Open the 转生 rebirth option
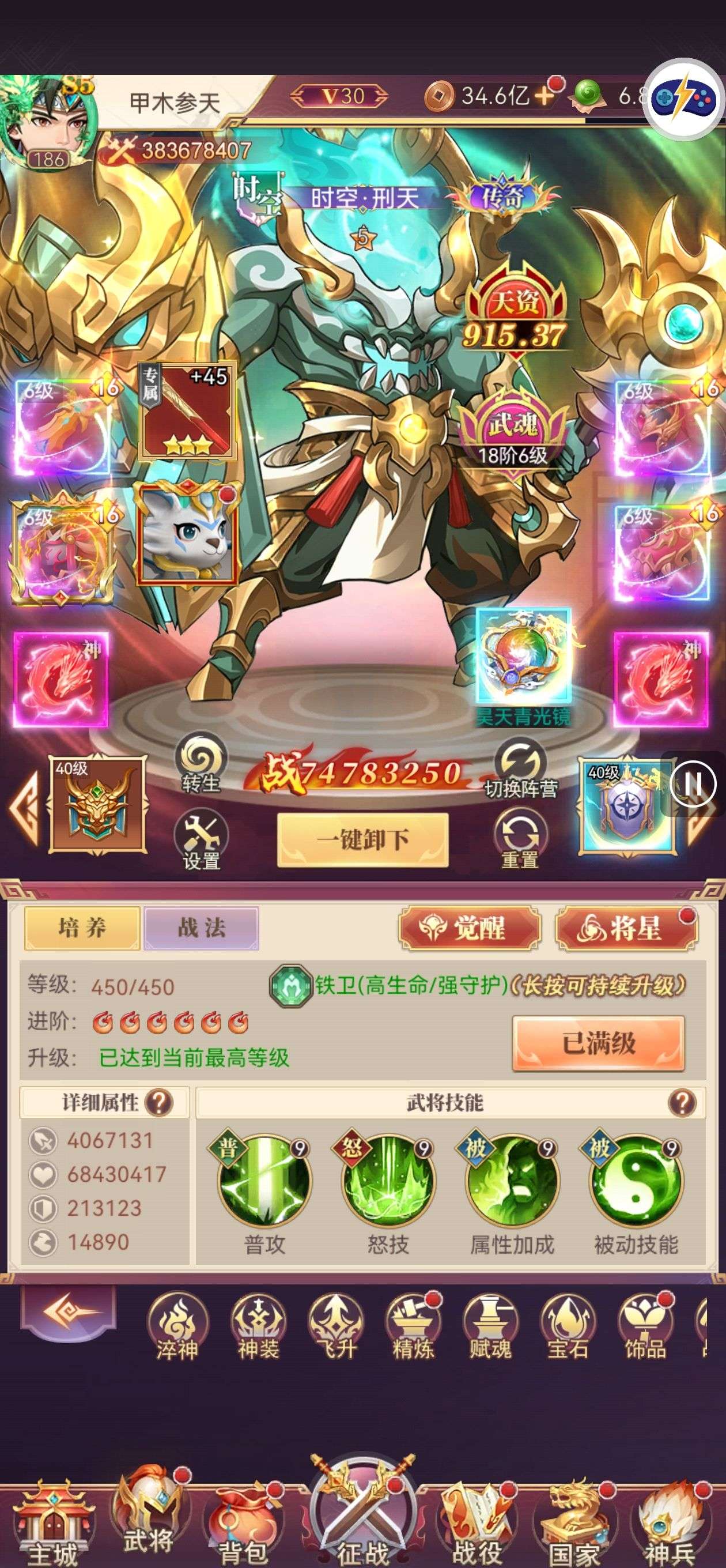 pyautogui.click(x=201, y=763)
